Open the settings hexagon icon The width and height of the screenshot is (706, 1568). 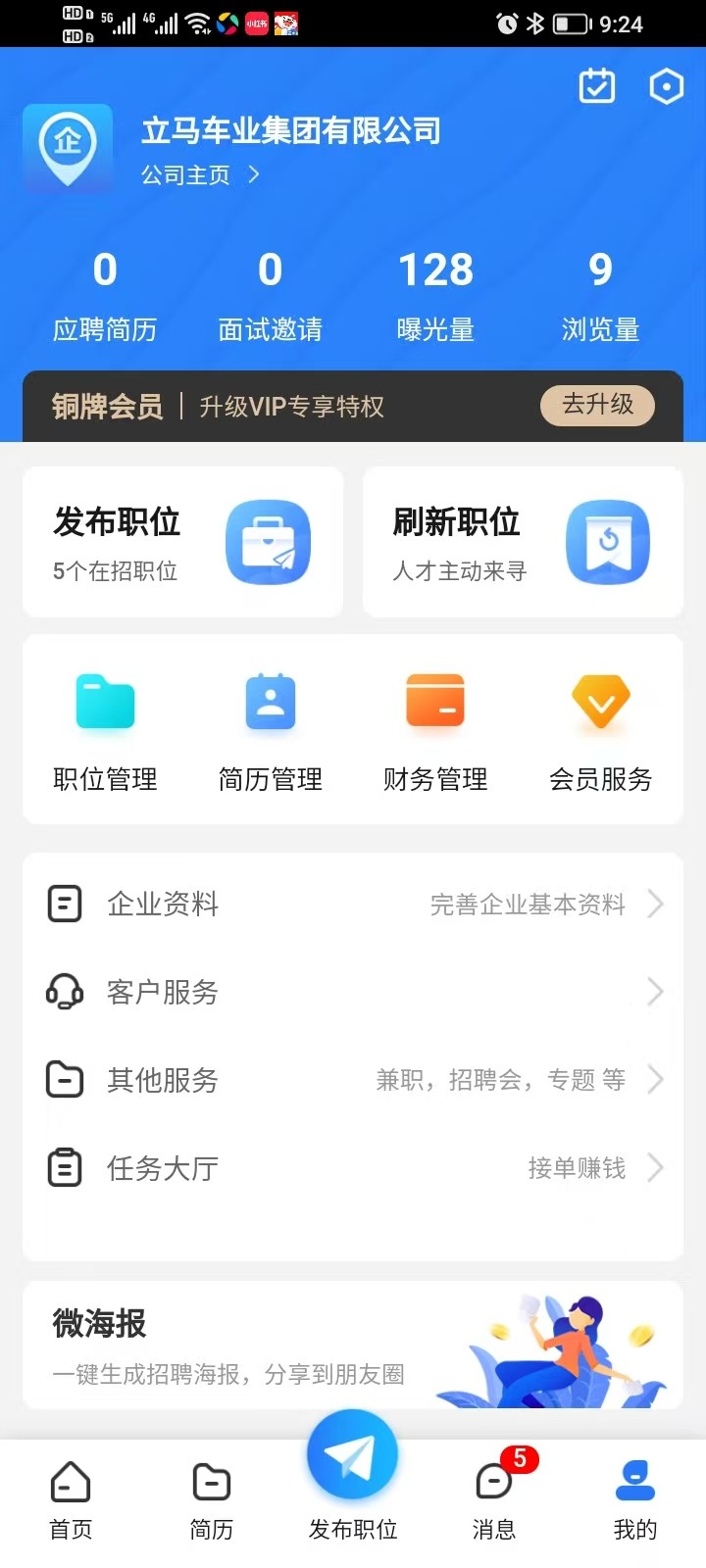pyautogui.click(x=666, y=86)
